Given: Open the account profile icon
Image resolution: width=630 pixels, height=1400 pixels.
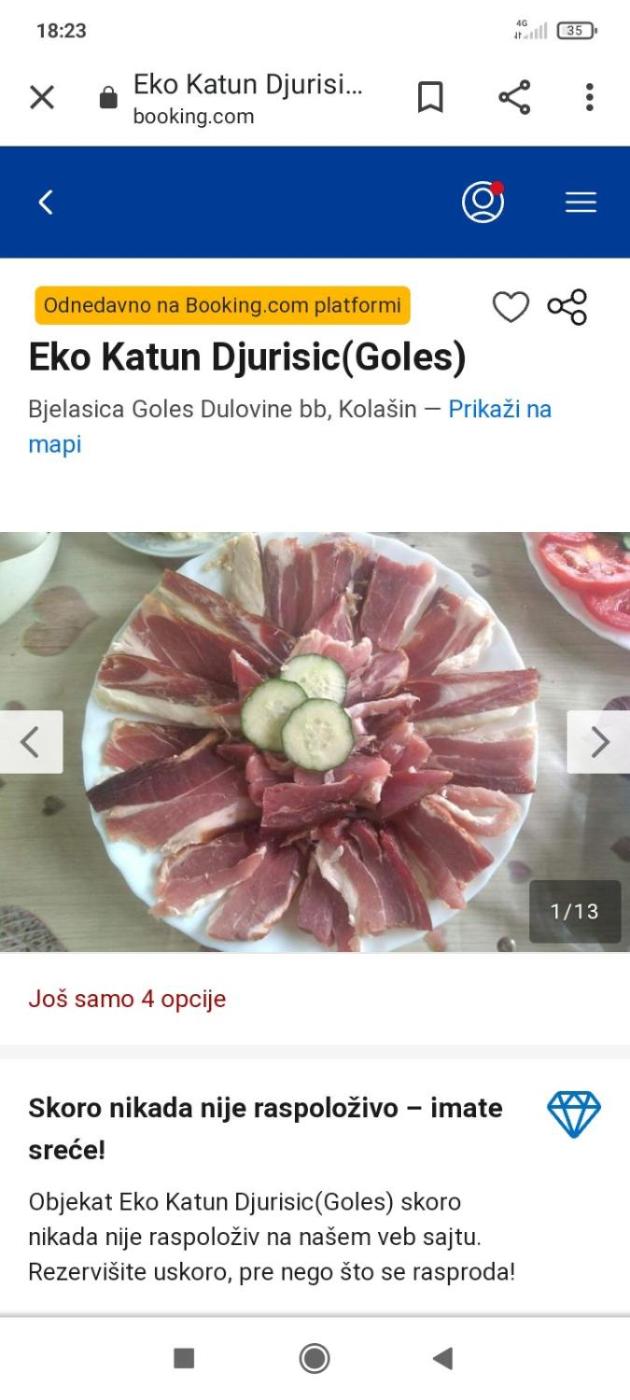Looking at the screenshot, I should point(483,202).
